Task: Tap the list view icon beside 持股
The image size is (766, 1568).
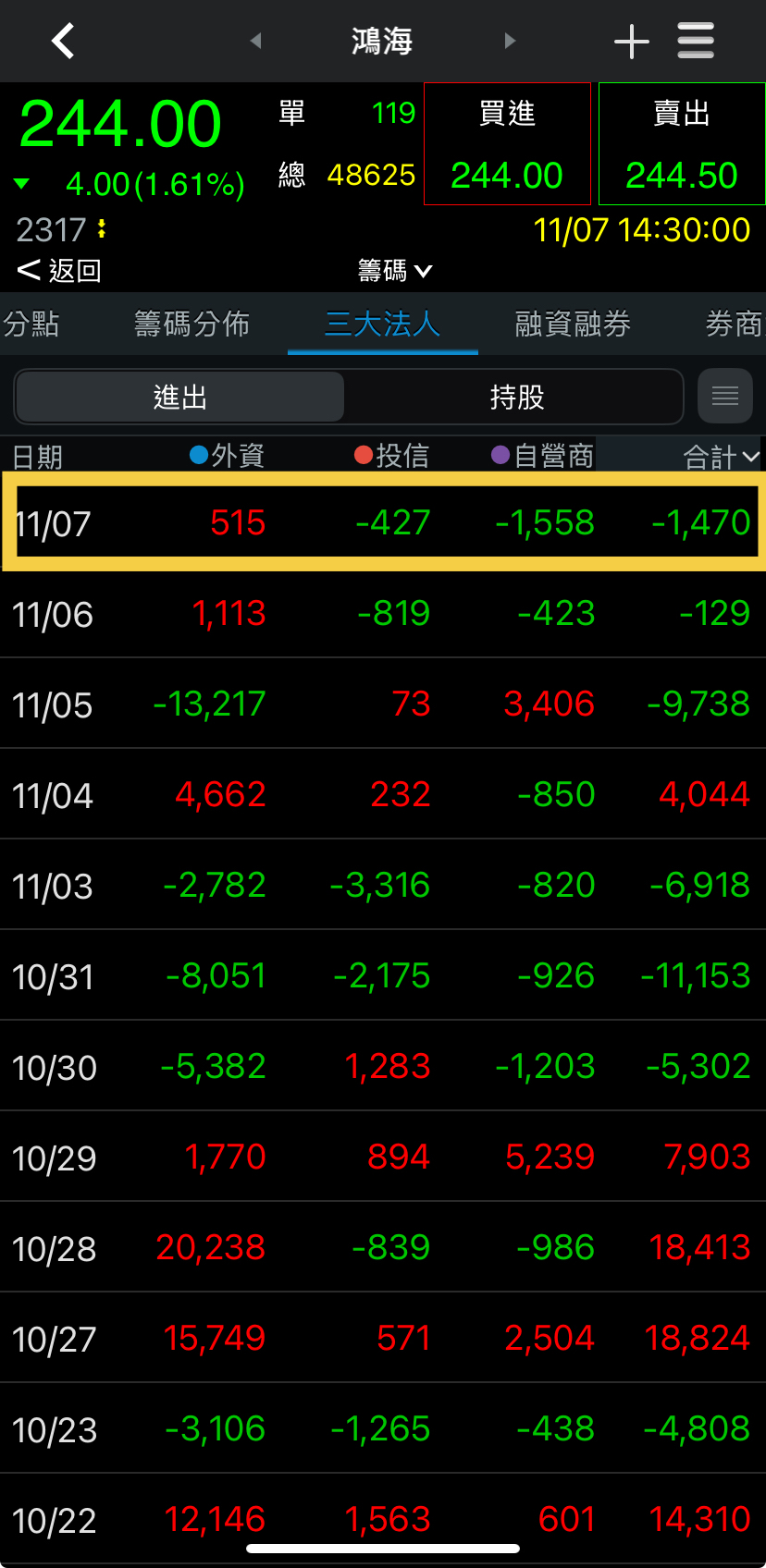Action: coord(725,397)
